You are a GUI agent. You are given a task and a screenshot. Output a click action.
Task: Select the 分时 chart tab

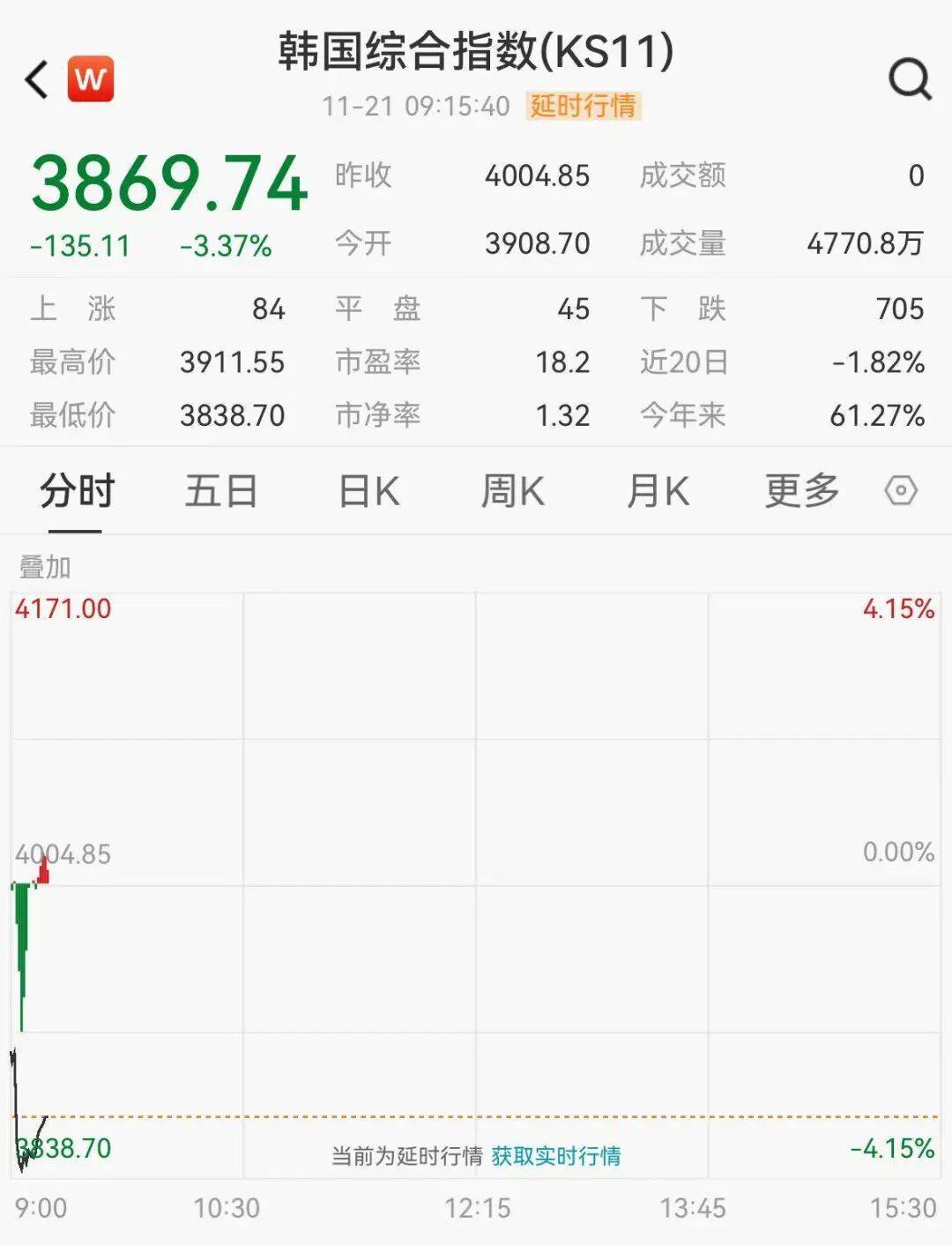pyautogui.click(x=77, y=491)
